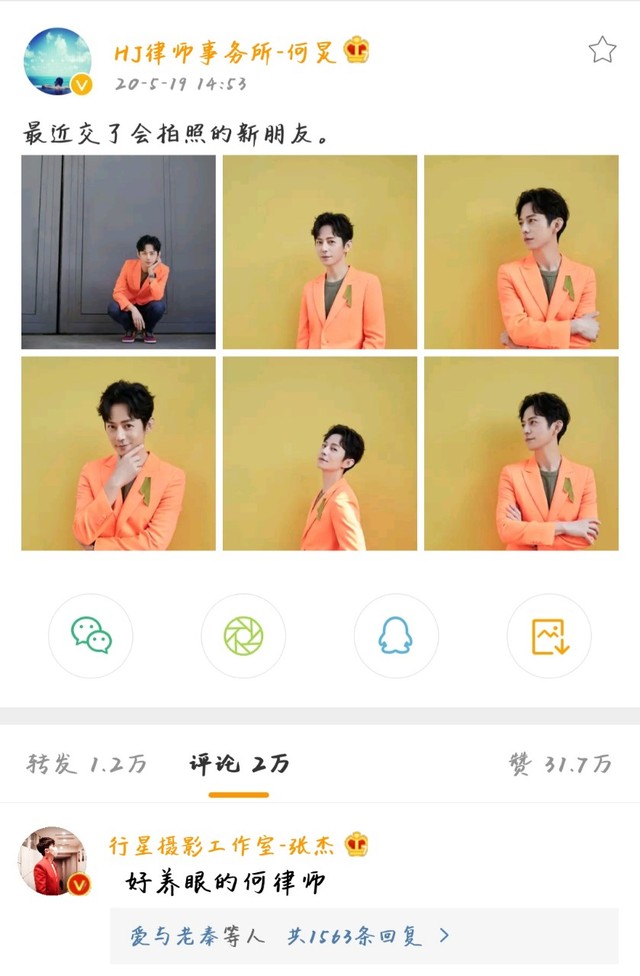
Task: Switch to the 转发 1.2万 tab
Action: (x=87, y=764)
